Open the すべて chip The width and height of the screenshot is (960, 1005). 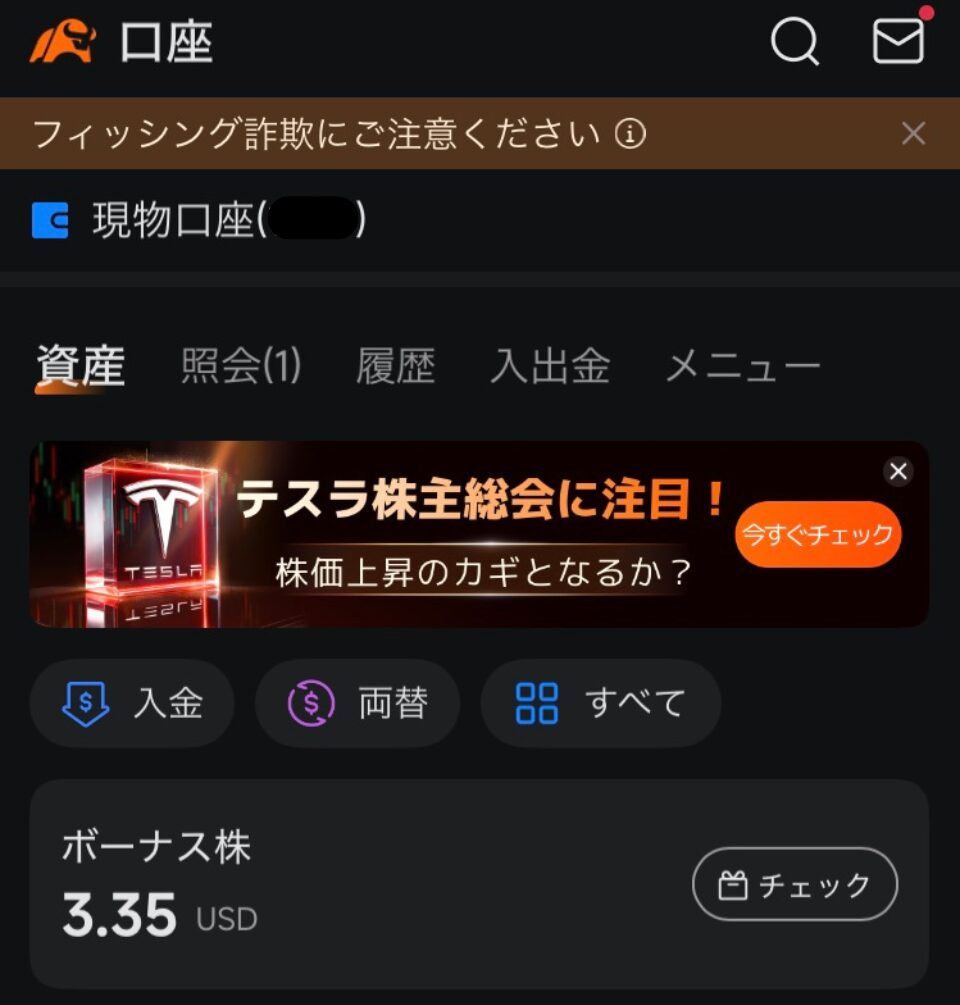pos(600,704)
